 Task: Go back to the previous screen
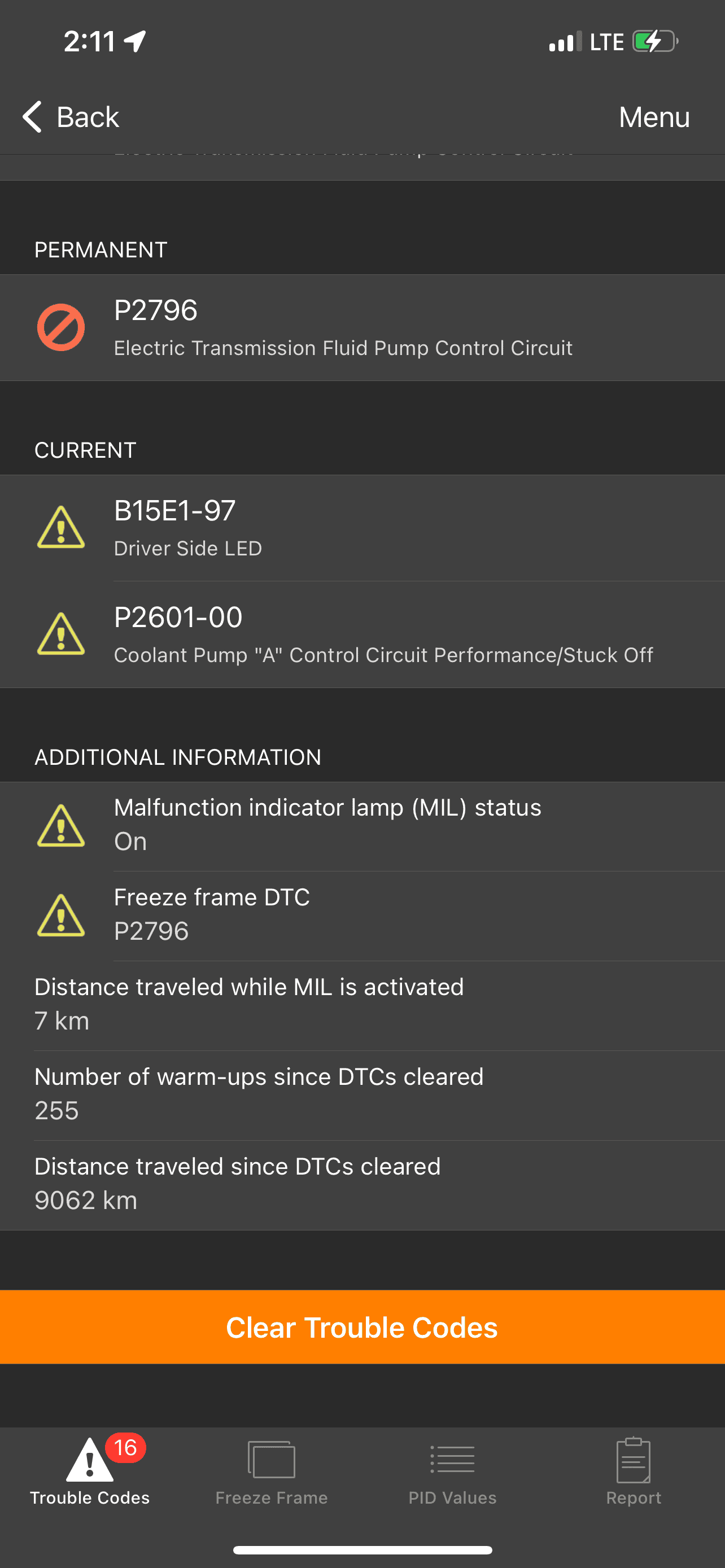click(x=71, y=117)
